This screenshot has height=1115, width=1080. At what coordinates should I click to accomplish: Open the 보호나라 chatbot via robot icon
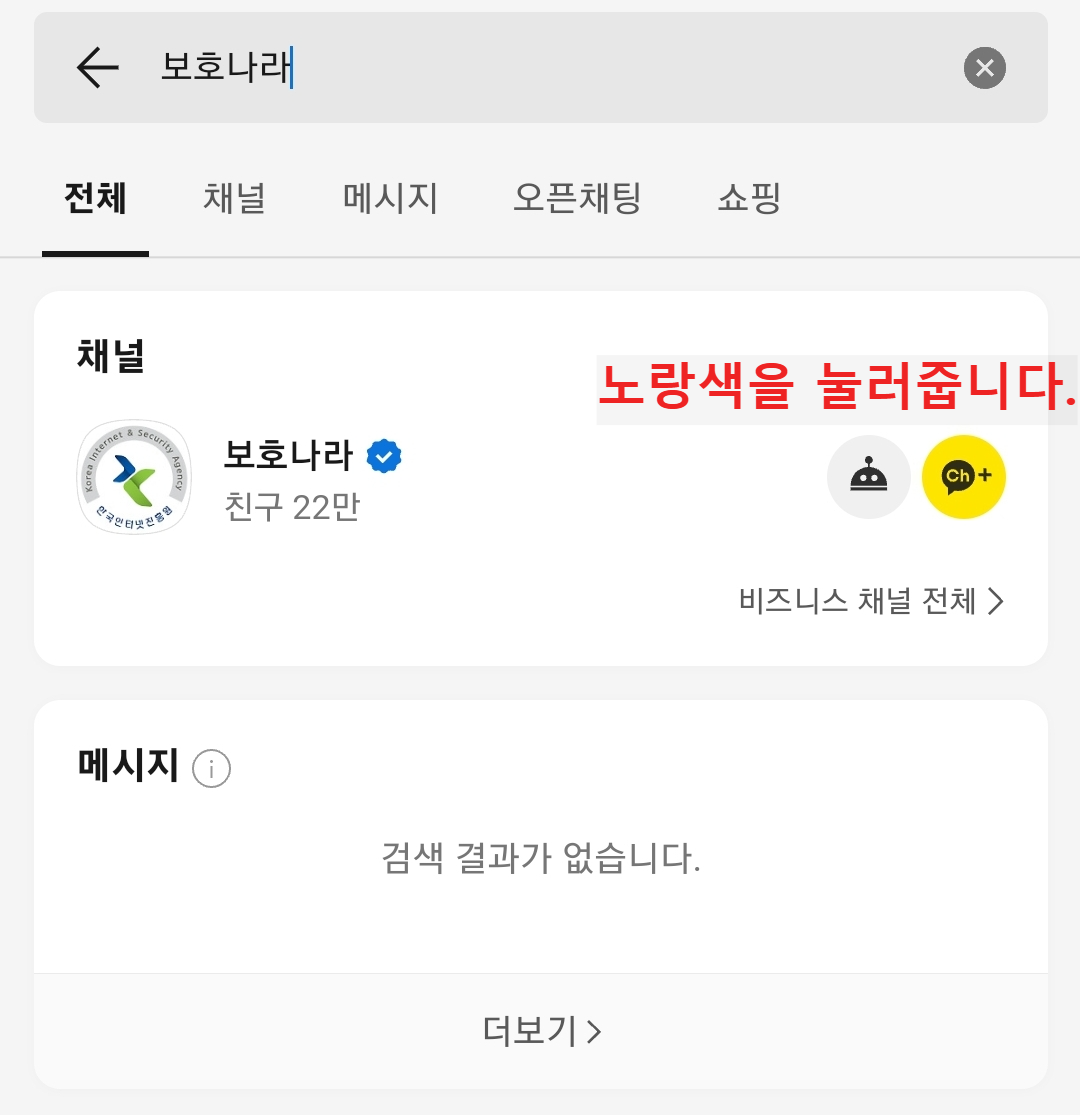coord(868,477)
